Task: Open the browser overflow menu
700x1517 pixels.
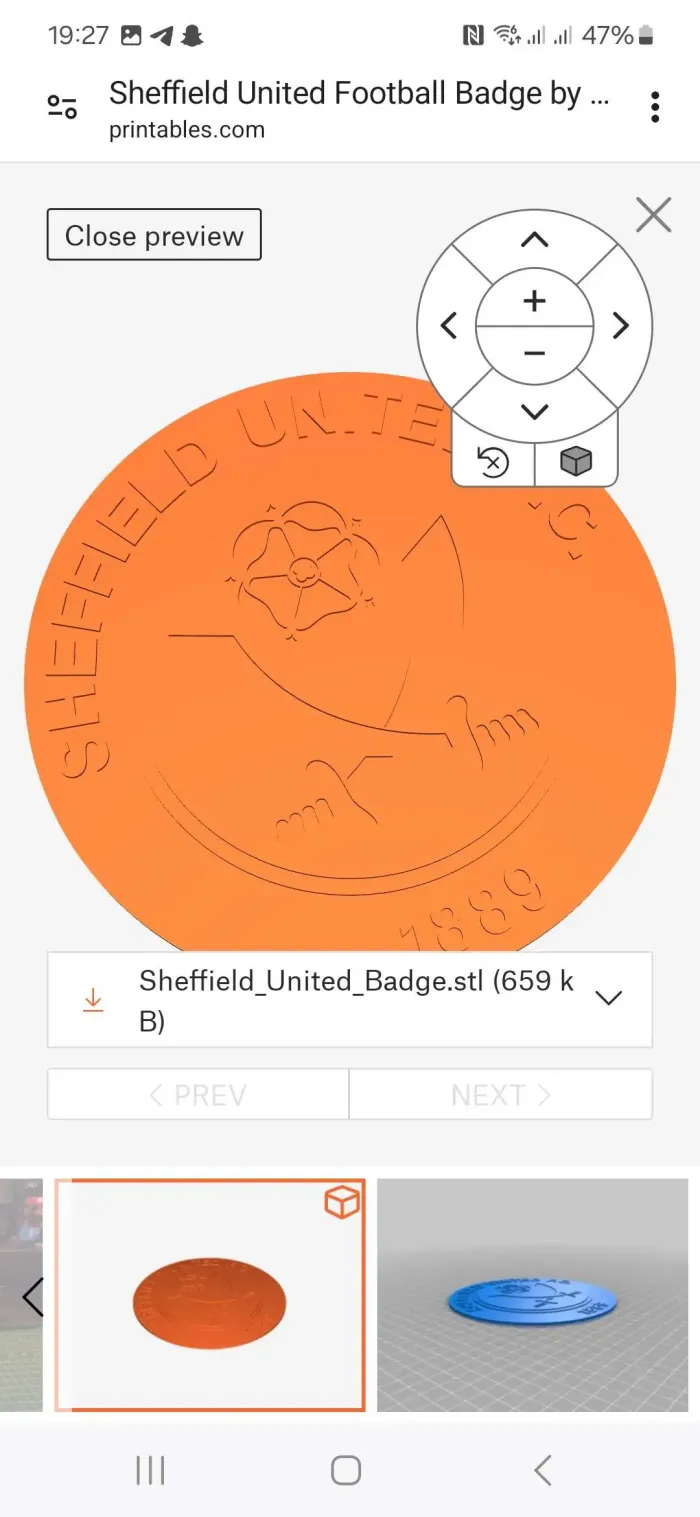Action: click(655, 107)
